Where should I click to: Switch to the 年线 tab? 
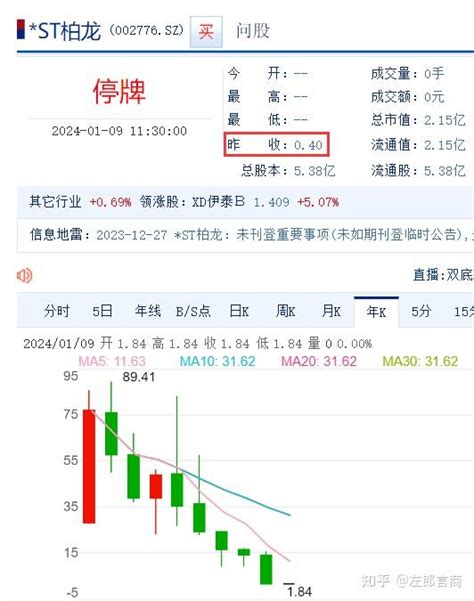[148, 311]
